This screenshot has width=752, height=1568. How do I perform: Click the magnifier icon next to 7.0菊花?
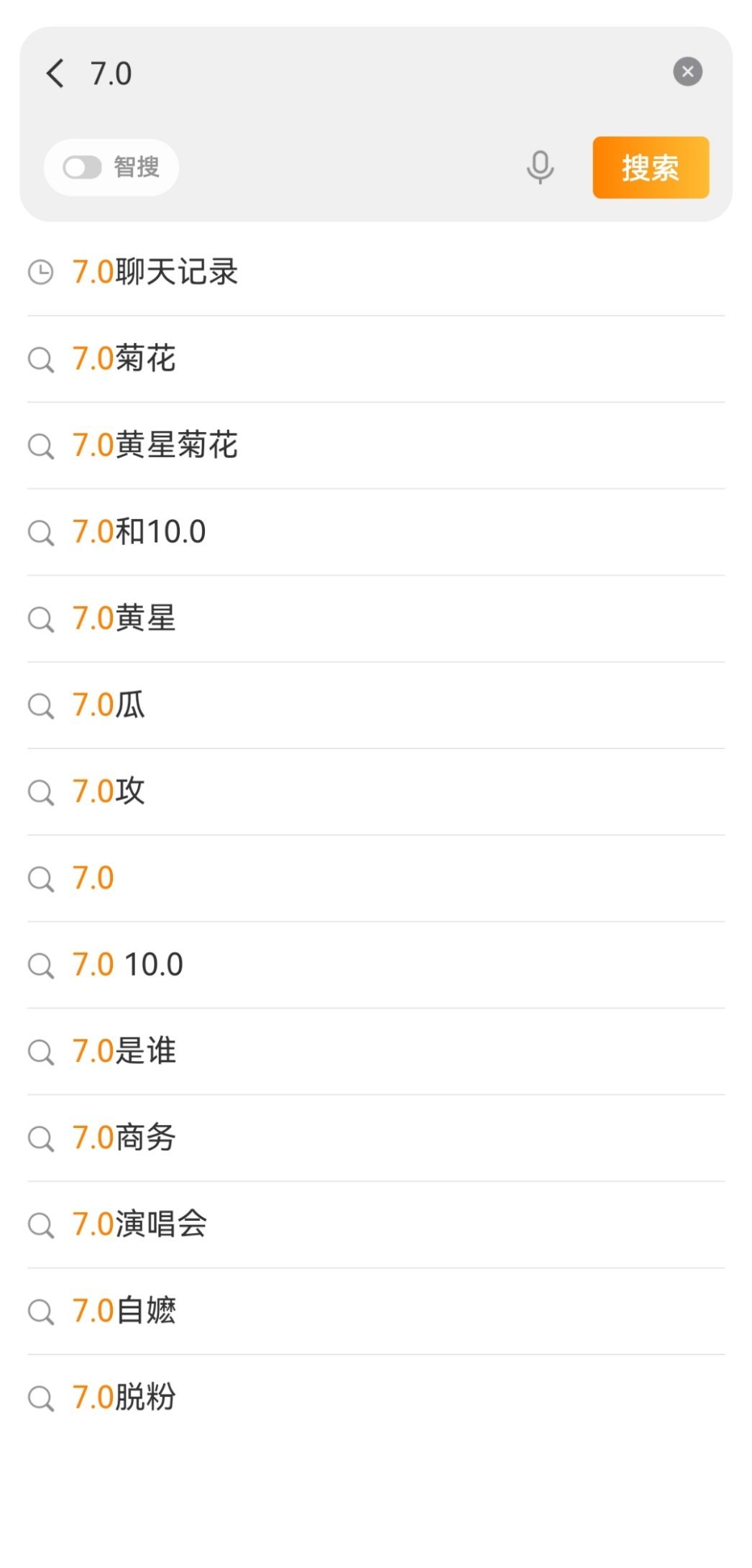coord(41,359)
